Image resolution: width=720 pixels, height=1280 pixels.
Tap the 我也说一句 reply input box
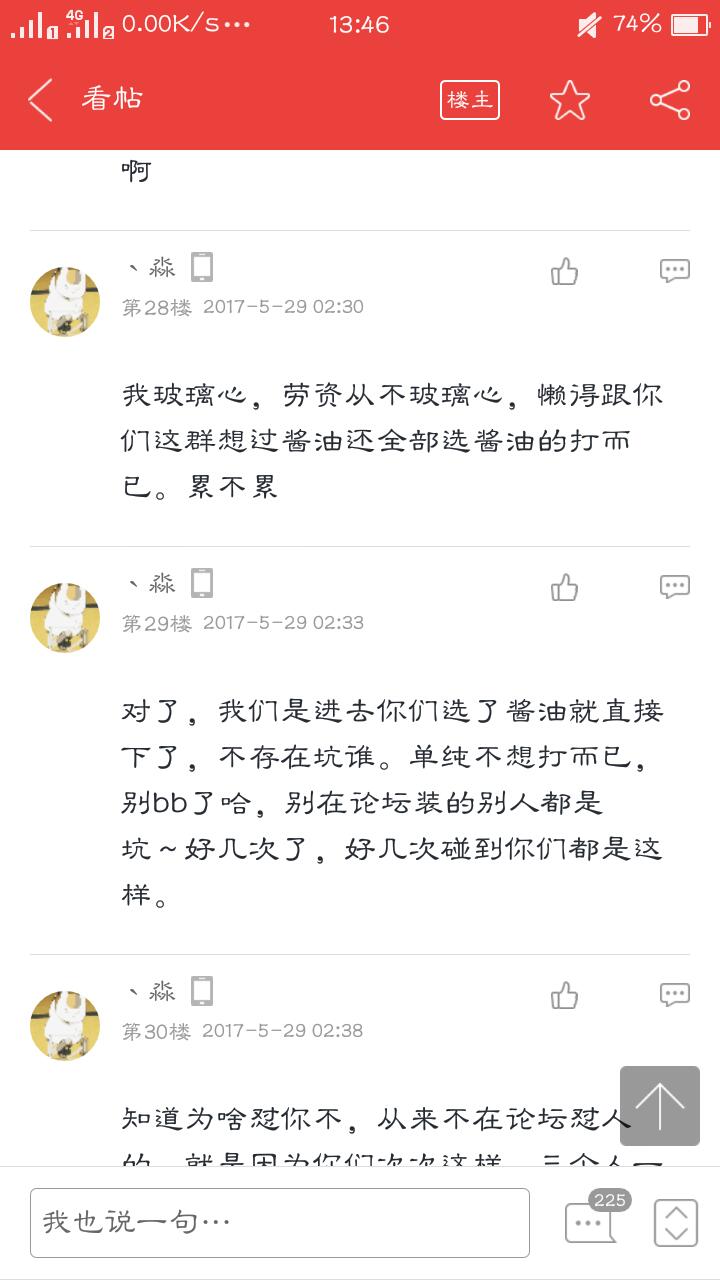280,1222
